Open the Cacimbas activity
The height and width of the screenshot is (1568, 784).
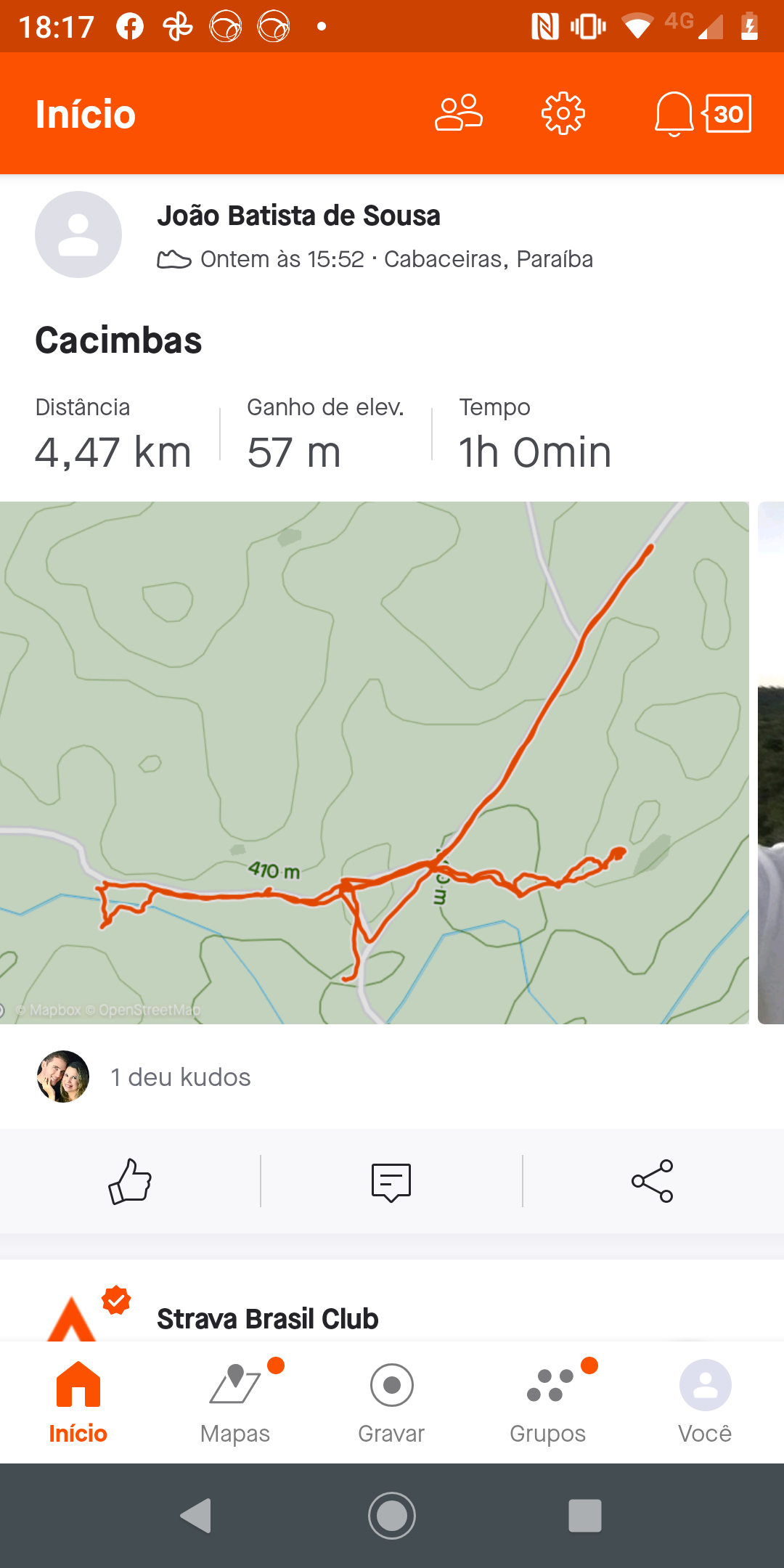point(118,340)
